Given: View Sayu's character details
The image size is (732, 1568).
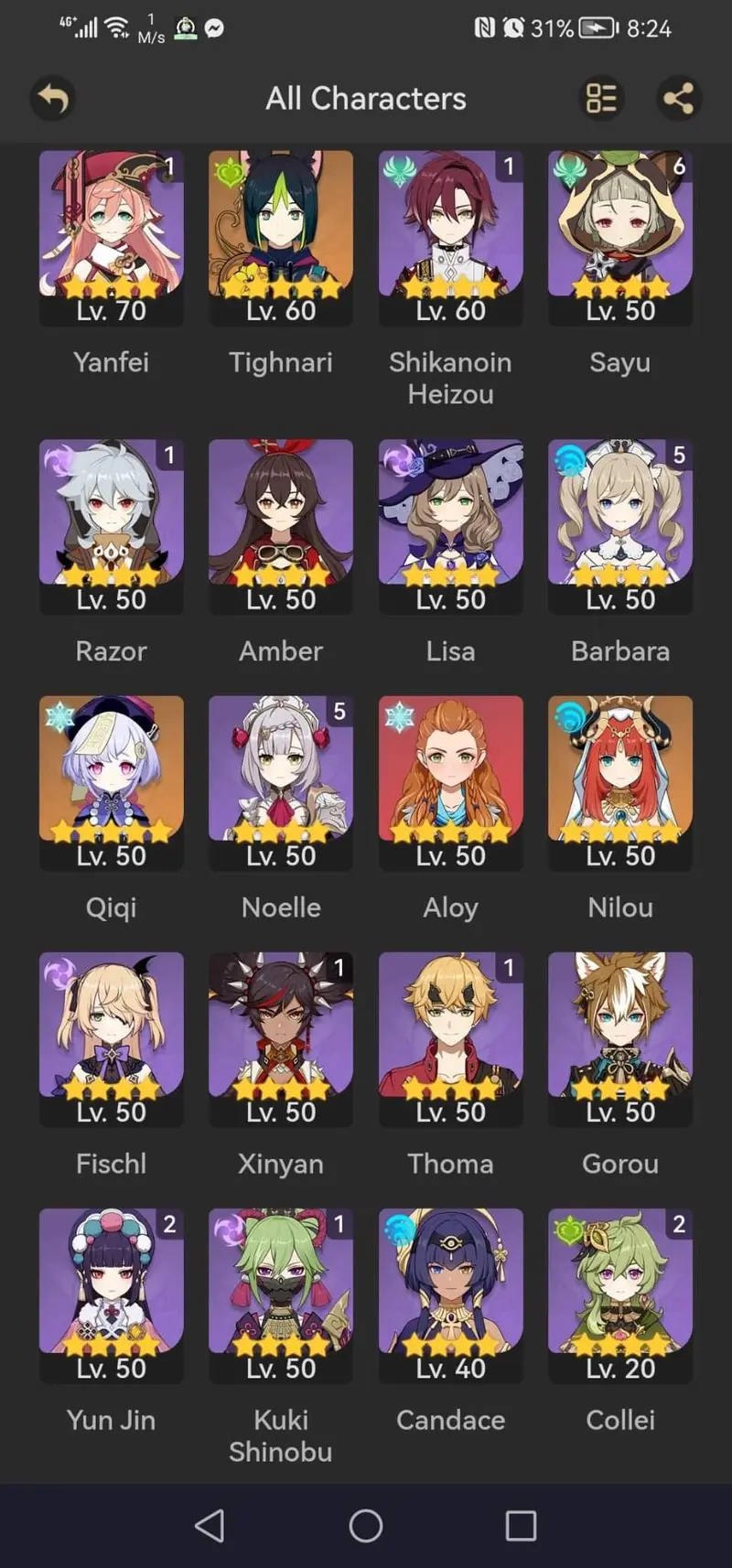Looking at the screenshot, I should (x=620, y=238).
